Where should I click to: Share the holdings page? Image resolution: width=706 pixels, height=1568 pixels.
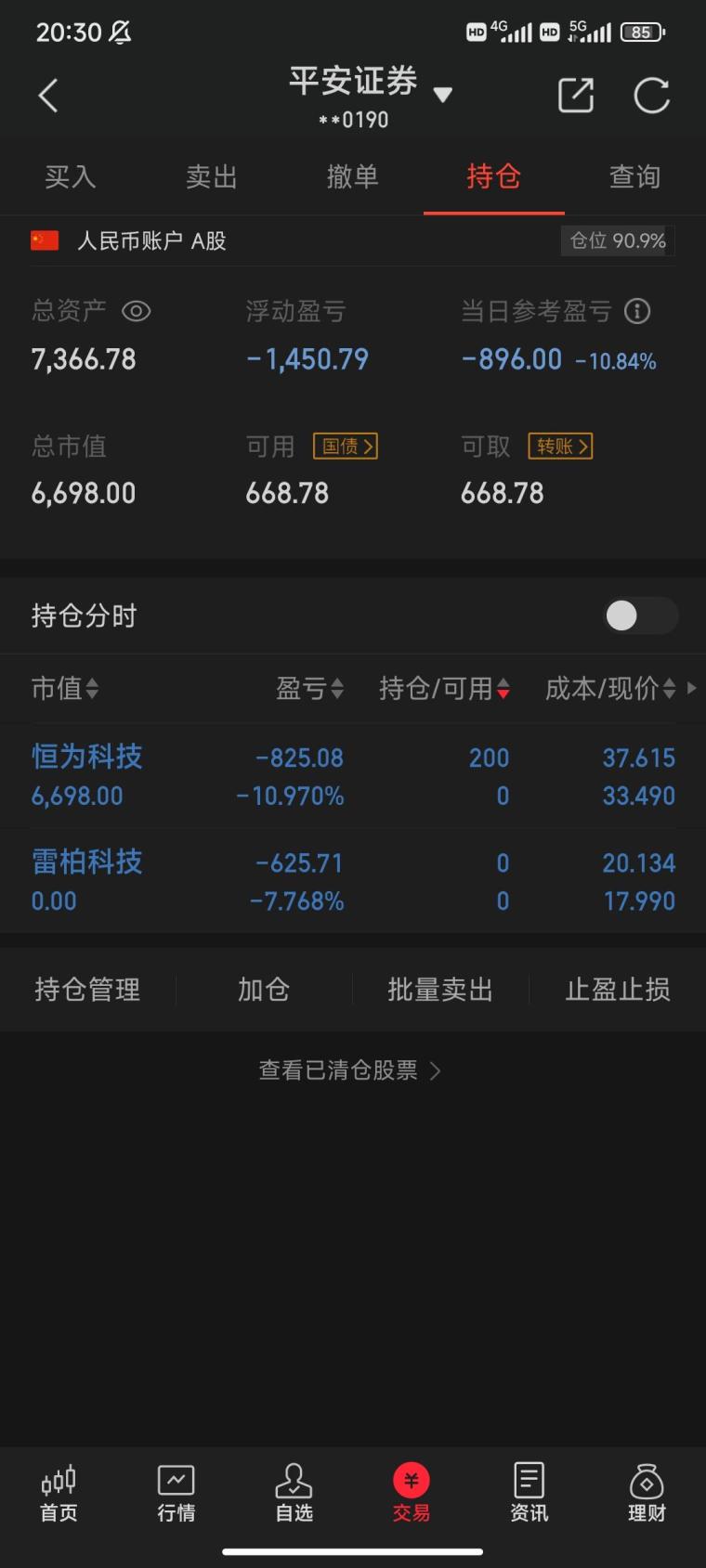[x=575, y=96]
